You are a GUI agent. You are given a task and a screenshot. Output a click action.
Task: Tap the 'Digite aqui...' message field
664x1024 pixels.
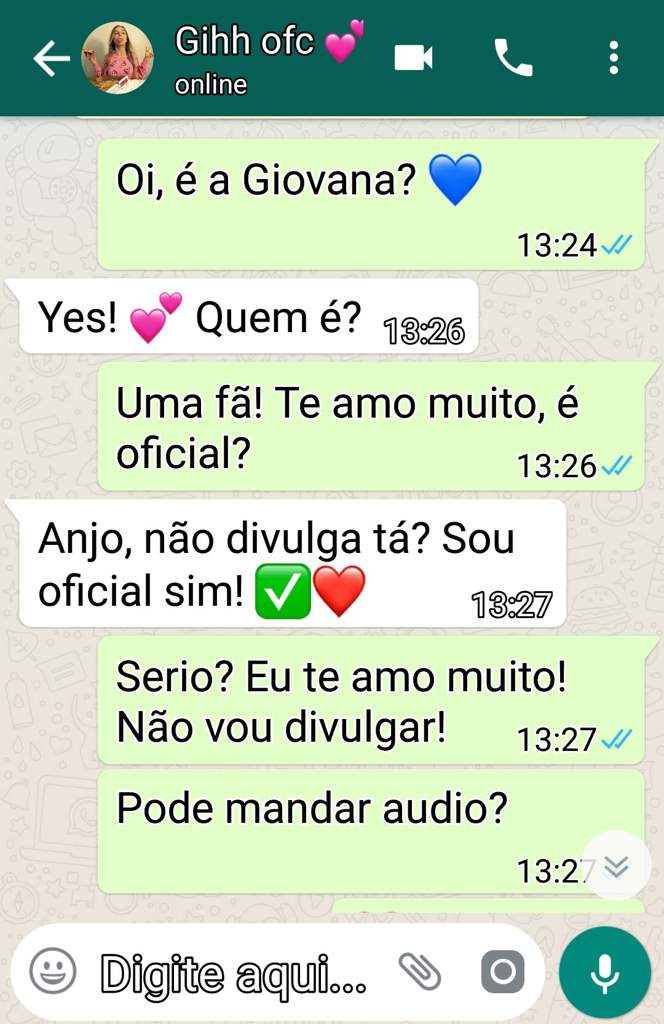click(235, 972)
